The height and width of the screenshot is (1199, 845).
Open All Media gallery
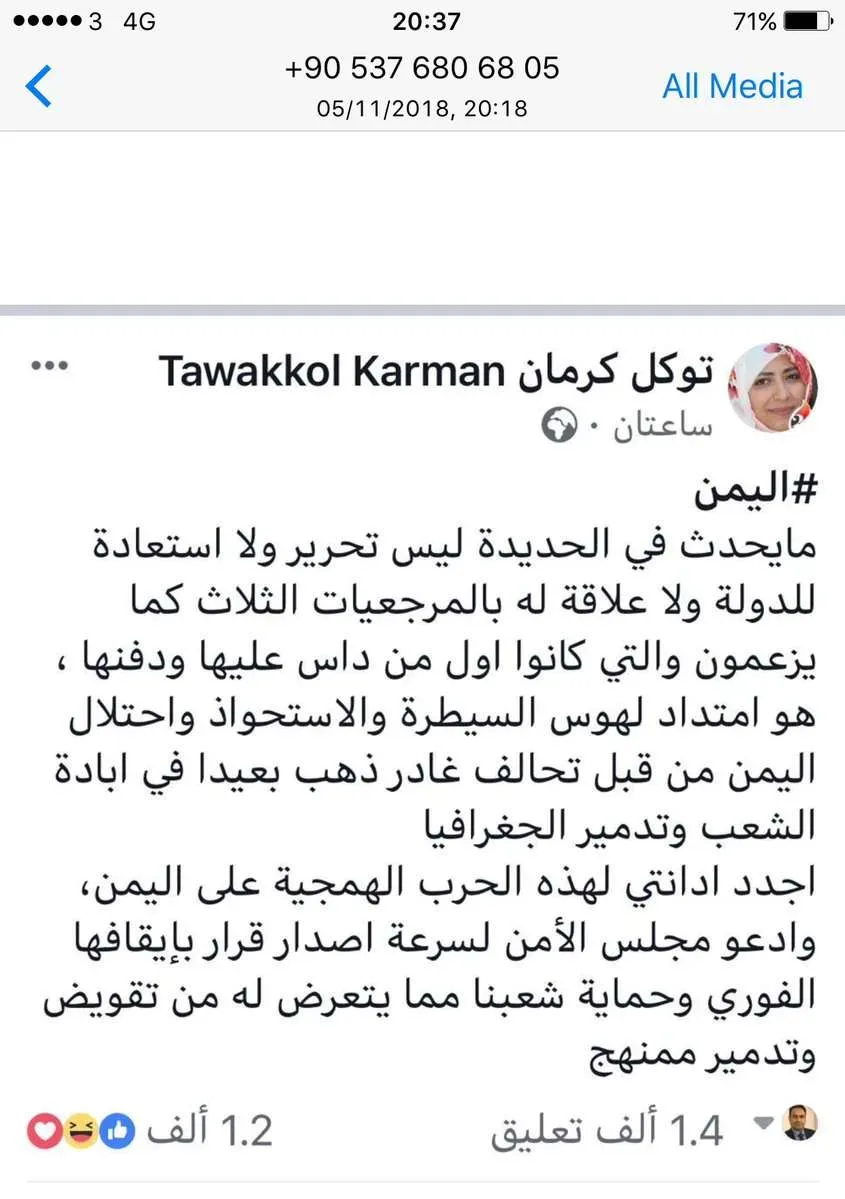[x=732, y=86]
